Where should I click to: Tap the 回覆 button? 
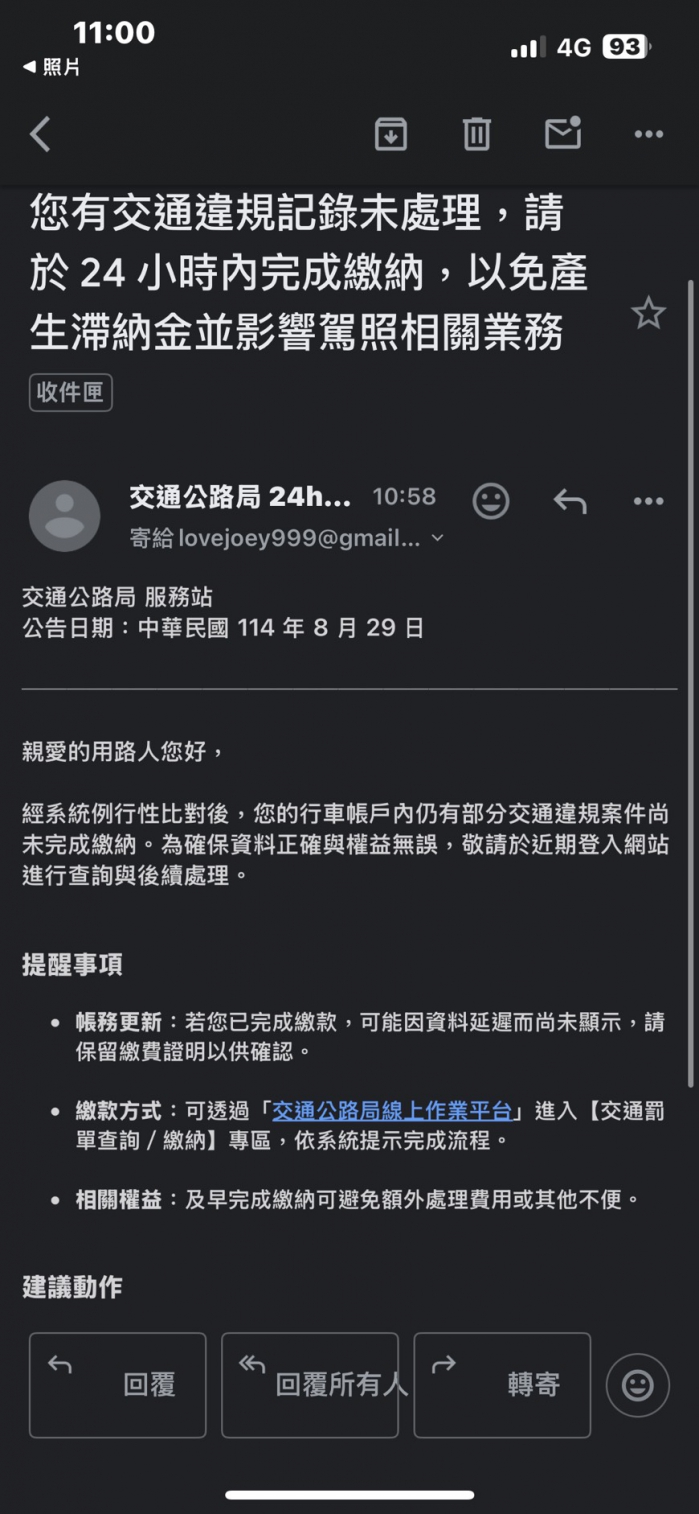[118, 1385]
